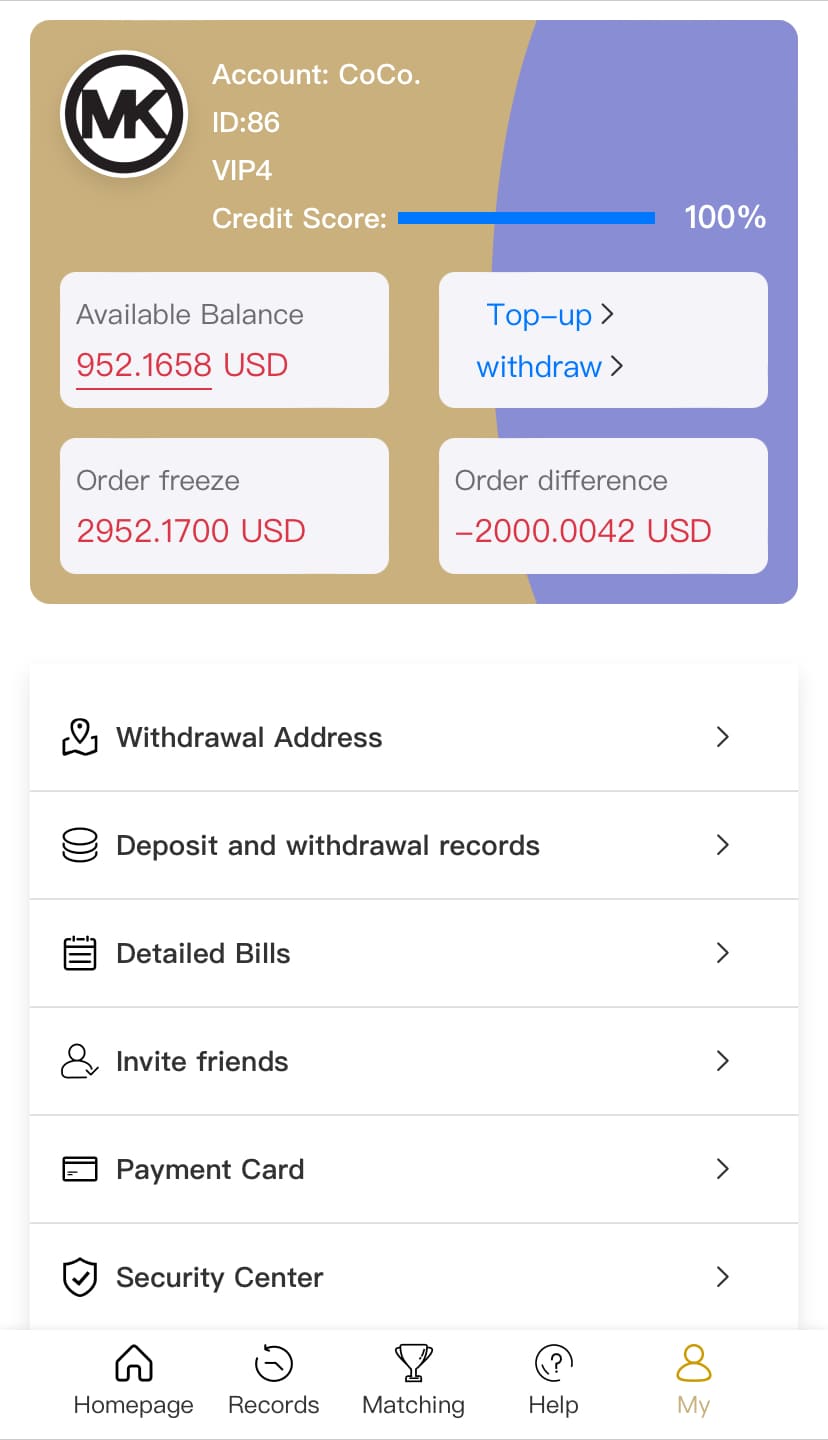Select Invite friends row
The width and height of the screenshot is (828, 1440).
[x=413, y=1061]
